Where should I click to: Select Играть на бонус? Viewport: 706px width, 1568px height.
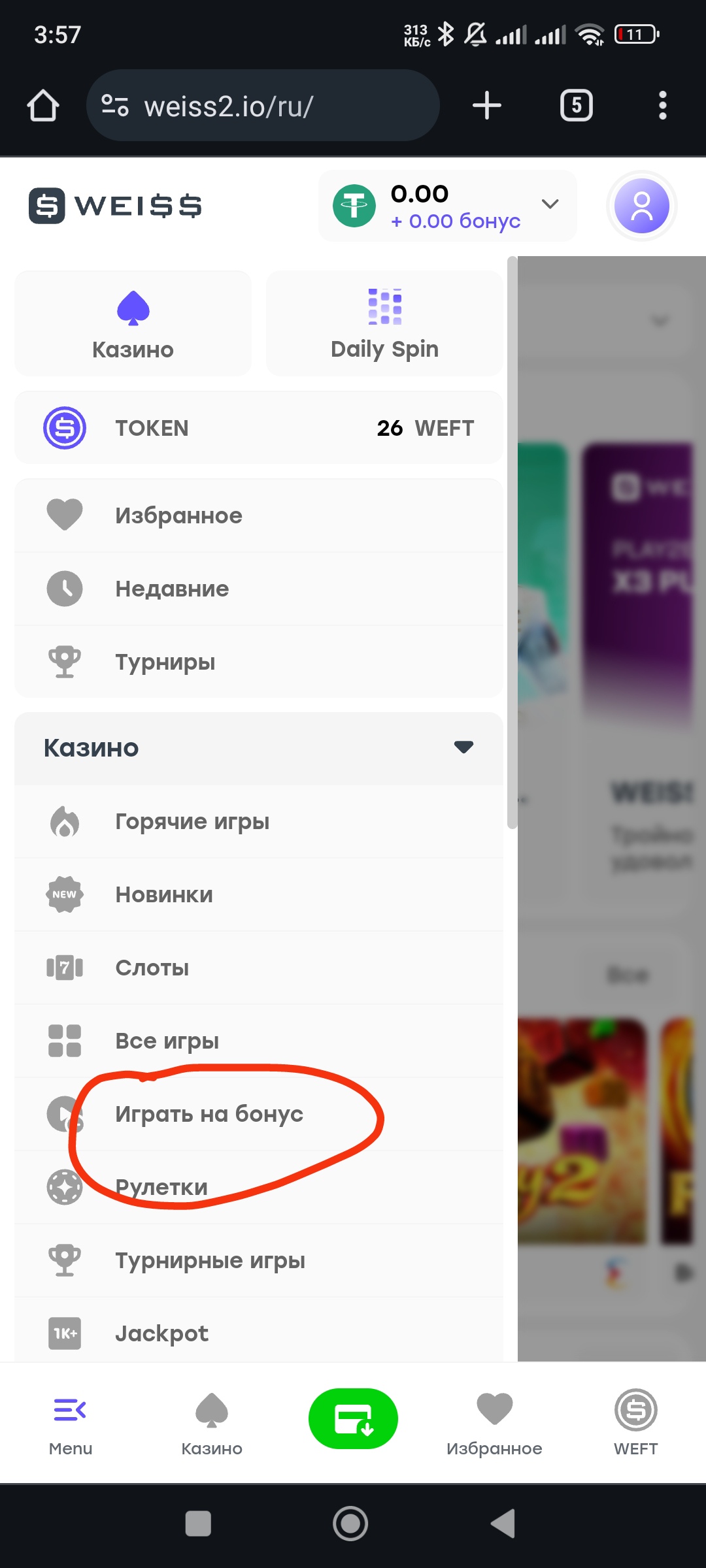click(x=259, y=1114)
